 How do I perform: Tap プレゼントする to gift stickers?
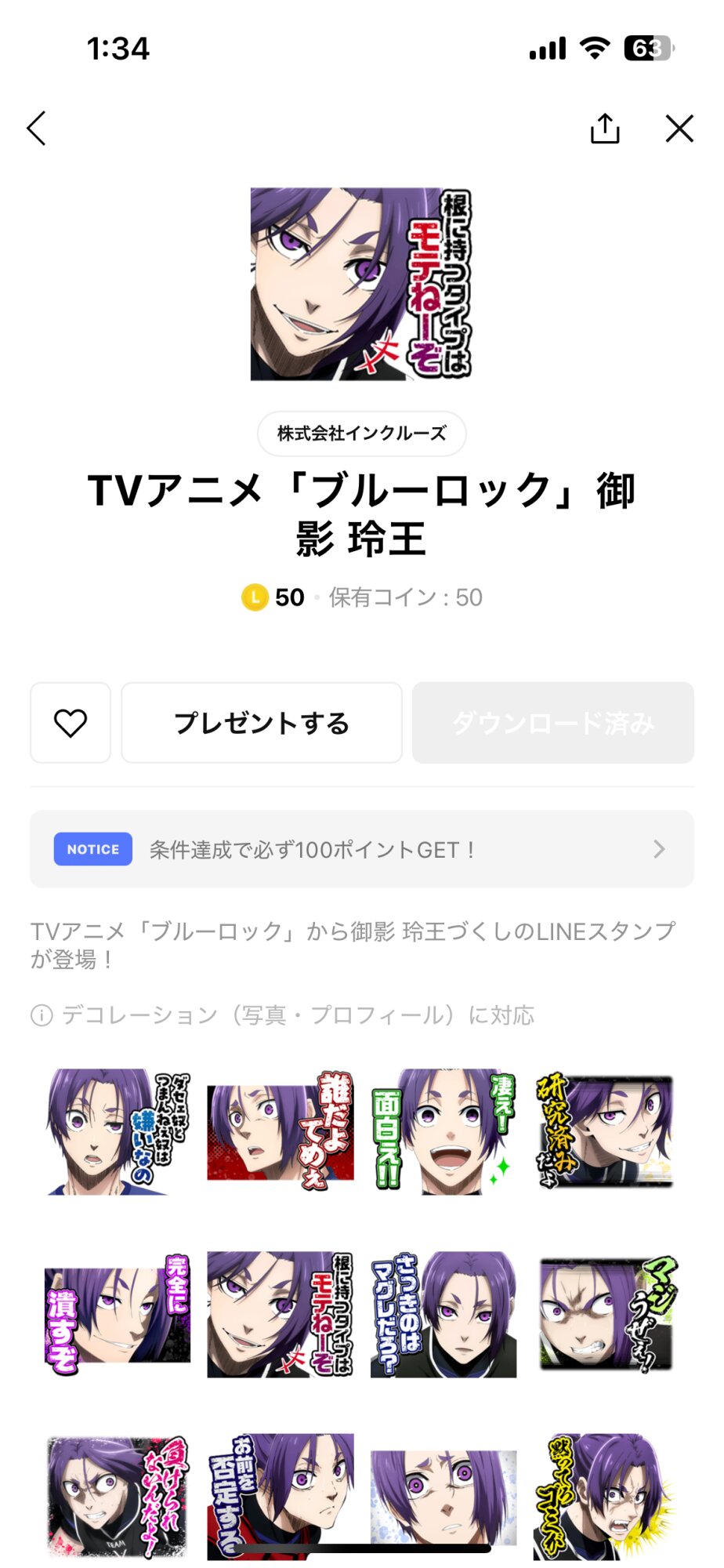pyautogui.click(x=262, y=722)
